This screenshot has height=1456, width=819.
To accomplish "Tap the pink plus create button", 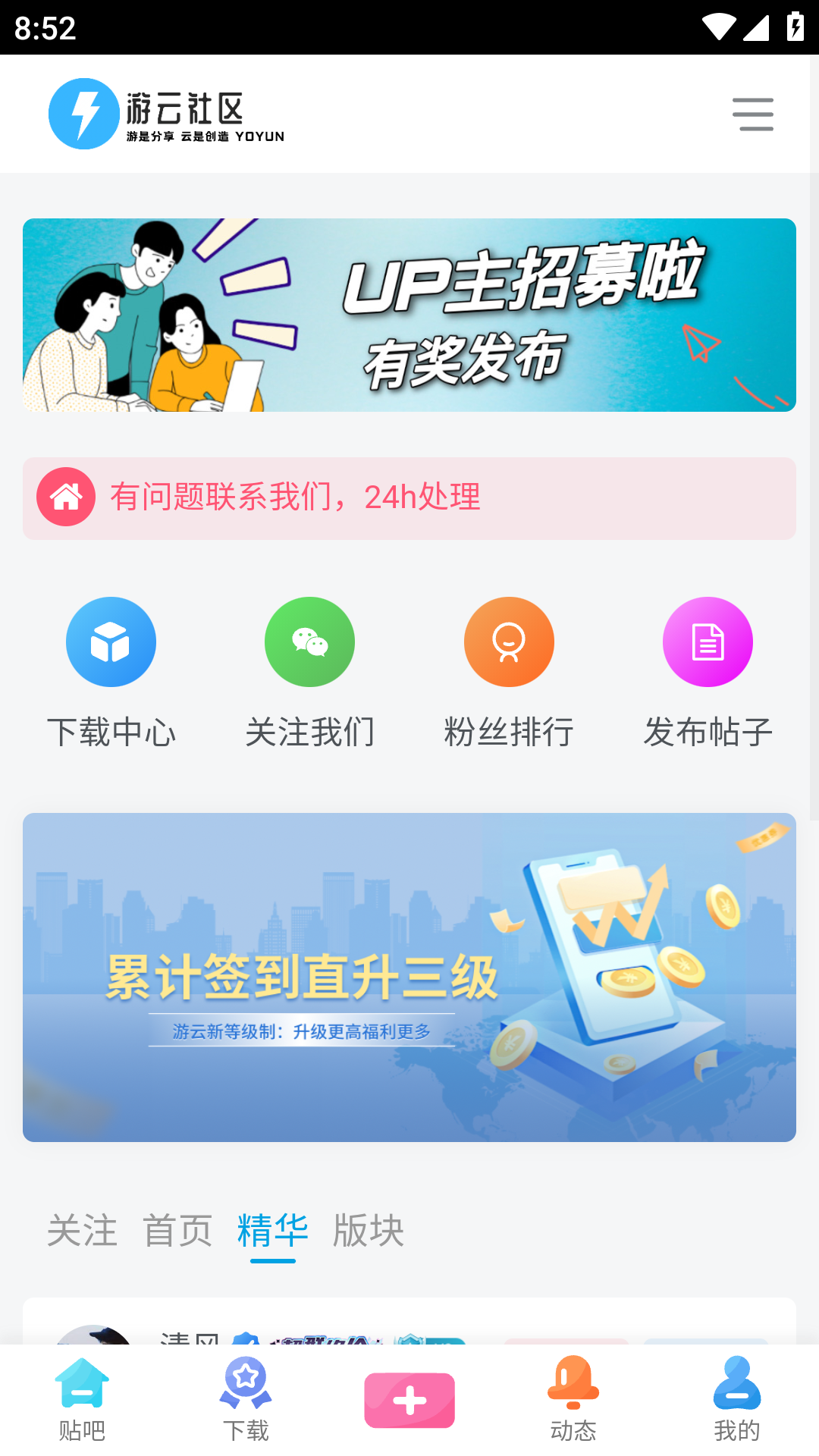I will [409, 1400].
